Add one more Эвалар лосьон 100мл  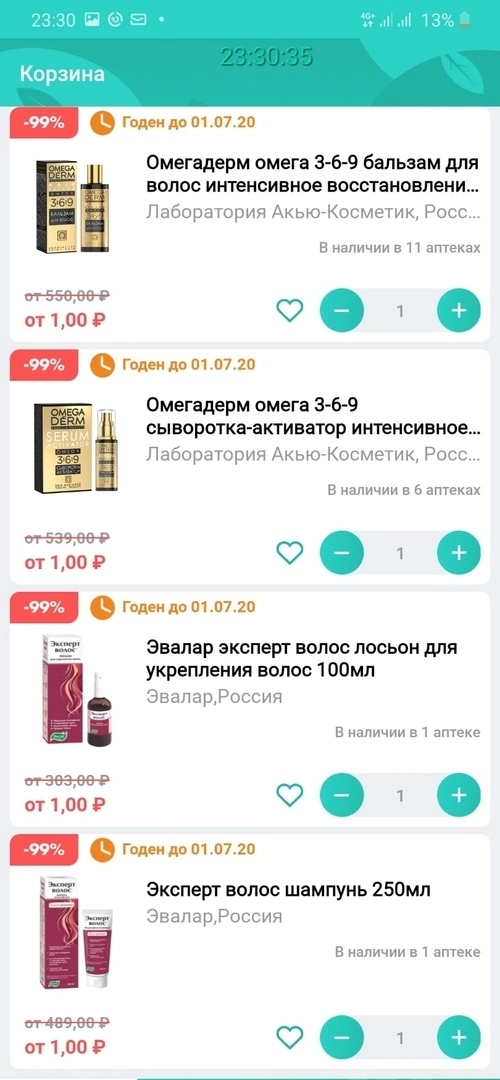click(x=459, y=795)
